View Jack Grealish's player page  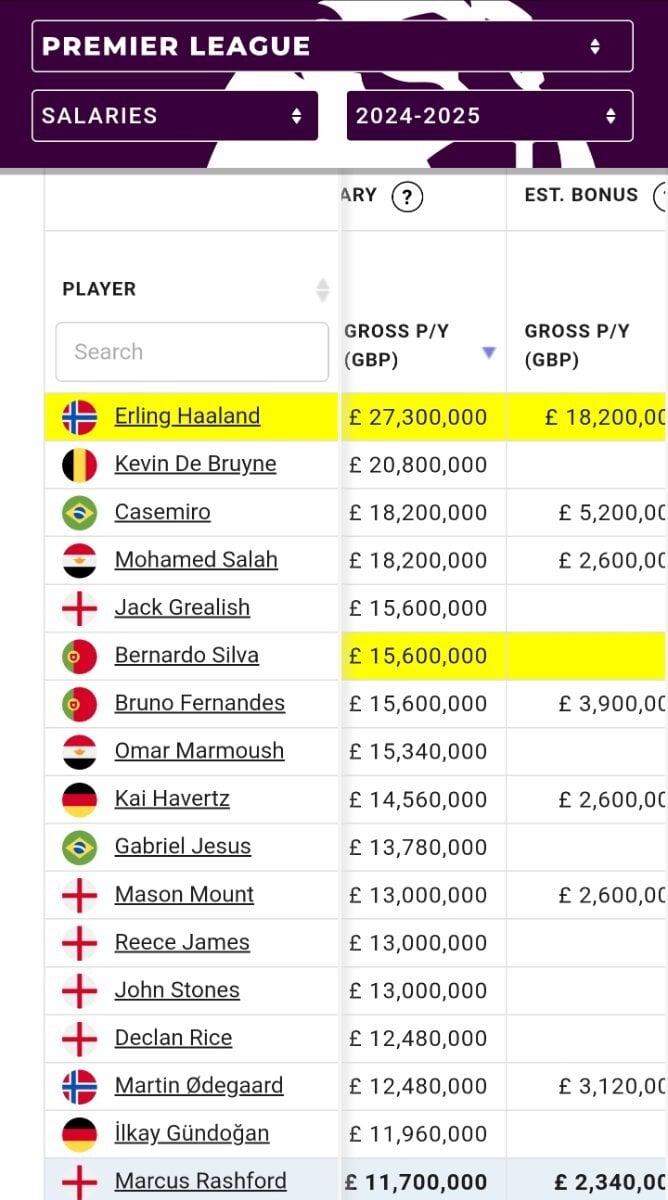pyautogui.click(x=182, y=608)
